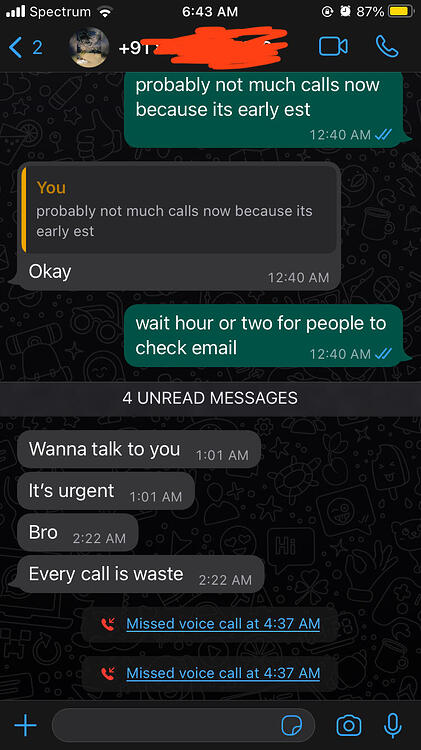This screenshot has width=421, height=750.
Task: Open the camera to send a photo
Action: pyautogui.click(x=349, y=726)
